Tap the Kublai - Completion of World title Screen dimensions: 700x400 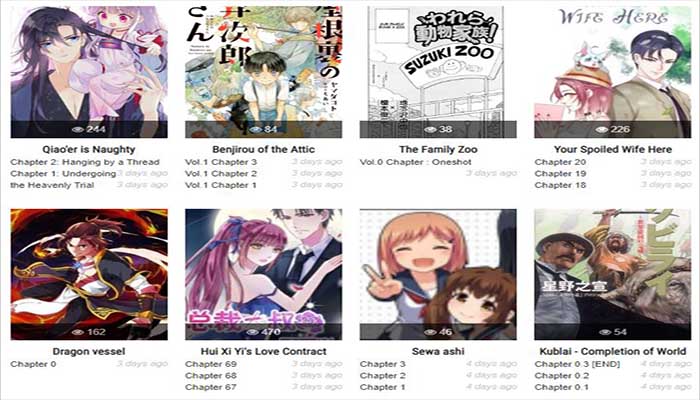click(612, 351)
